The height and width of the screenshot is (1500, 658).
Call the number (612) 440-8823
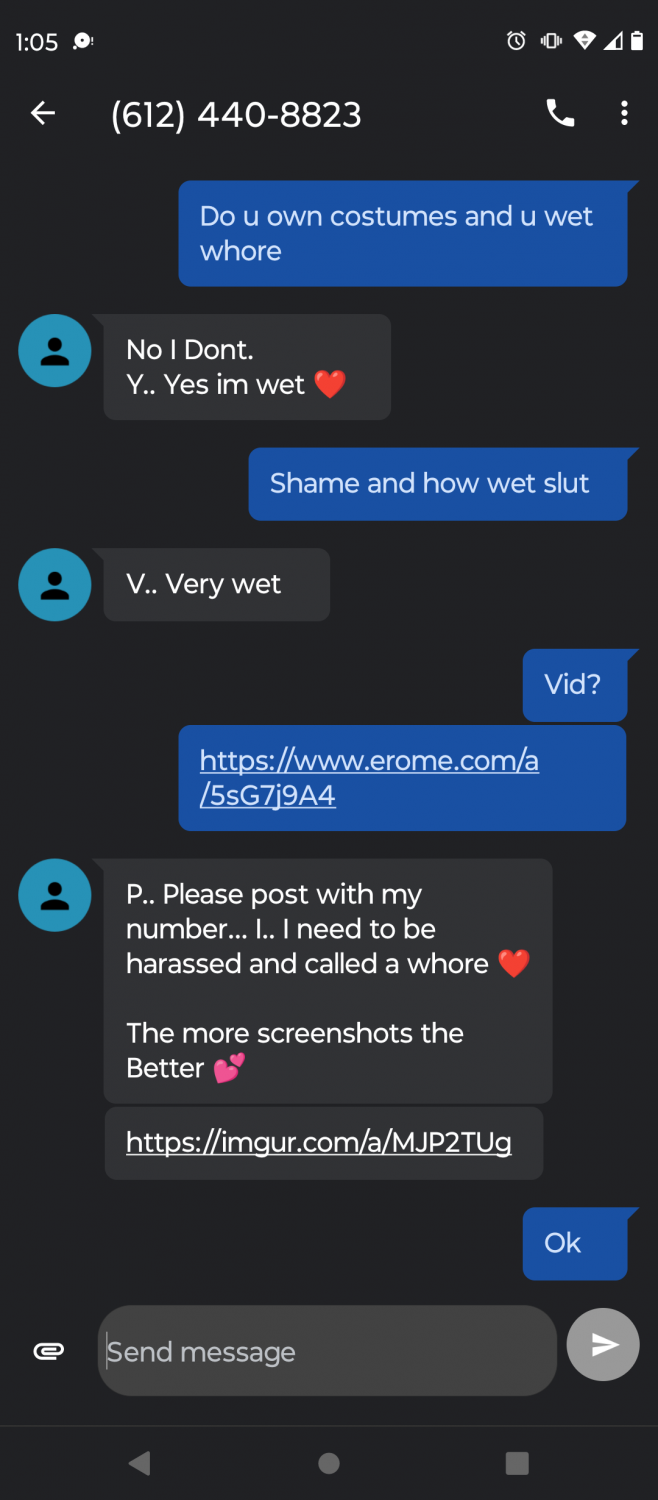pyautogui.click(x=560, y=114)
